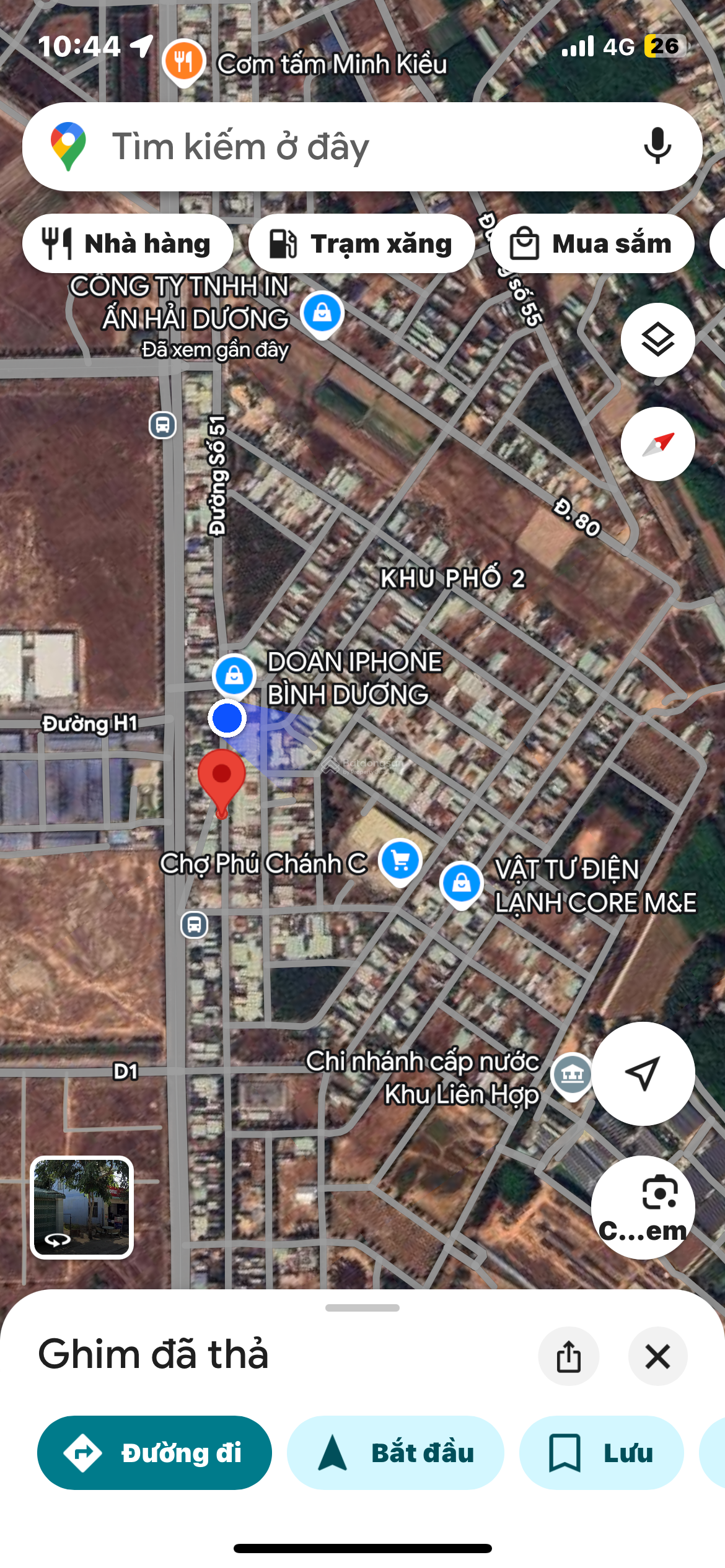This screenshot has height=1568, width=725.
Task: Open the Street View thumbnail
Action: 82,1207
